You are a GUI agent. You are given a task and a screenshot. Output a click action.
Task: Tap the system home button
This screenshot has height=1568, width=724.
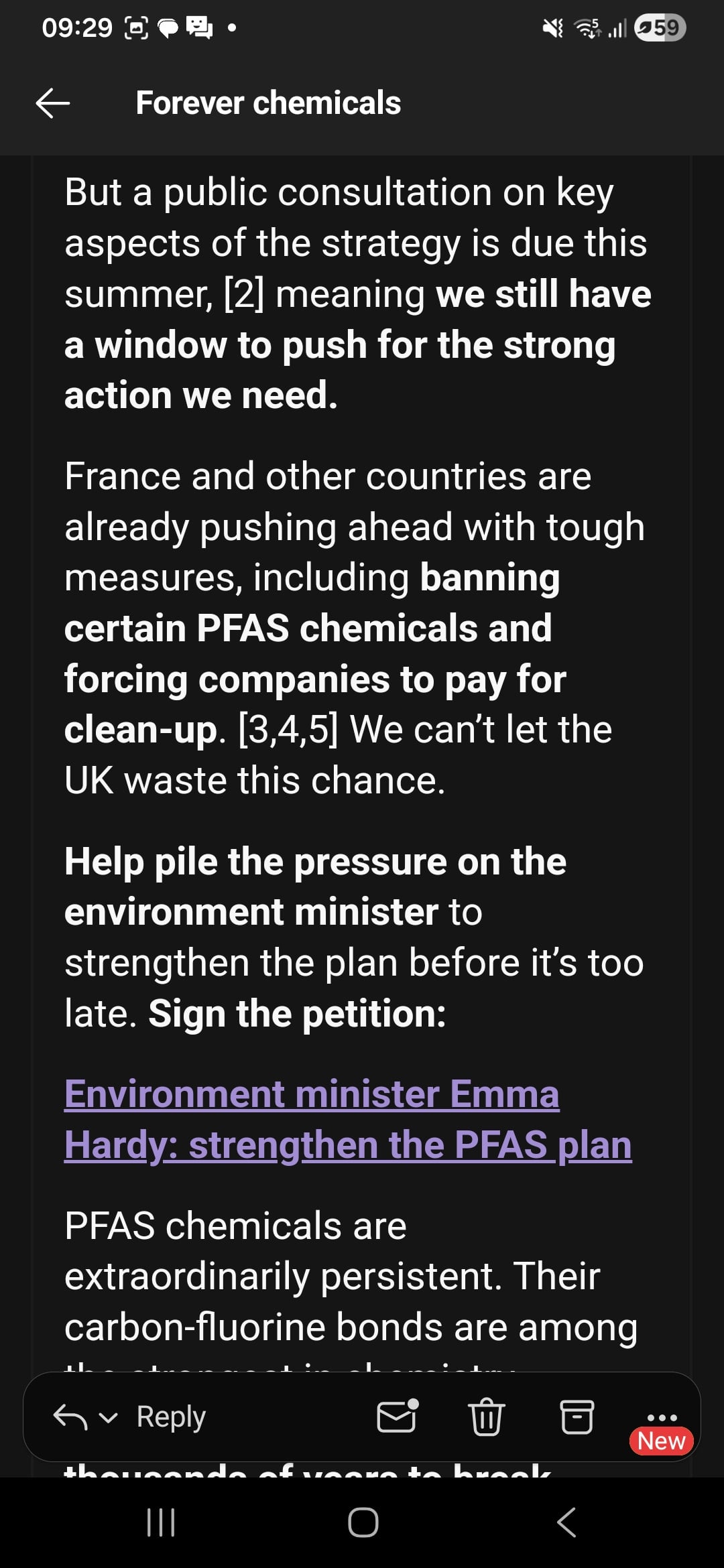[363, 1522]
